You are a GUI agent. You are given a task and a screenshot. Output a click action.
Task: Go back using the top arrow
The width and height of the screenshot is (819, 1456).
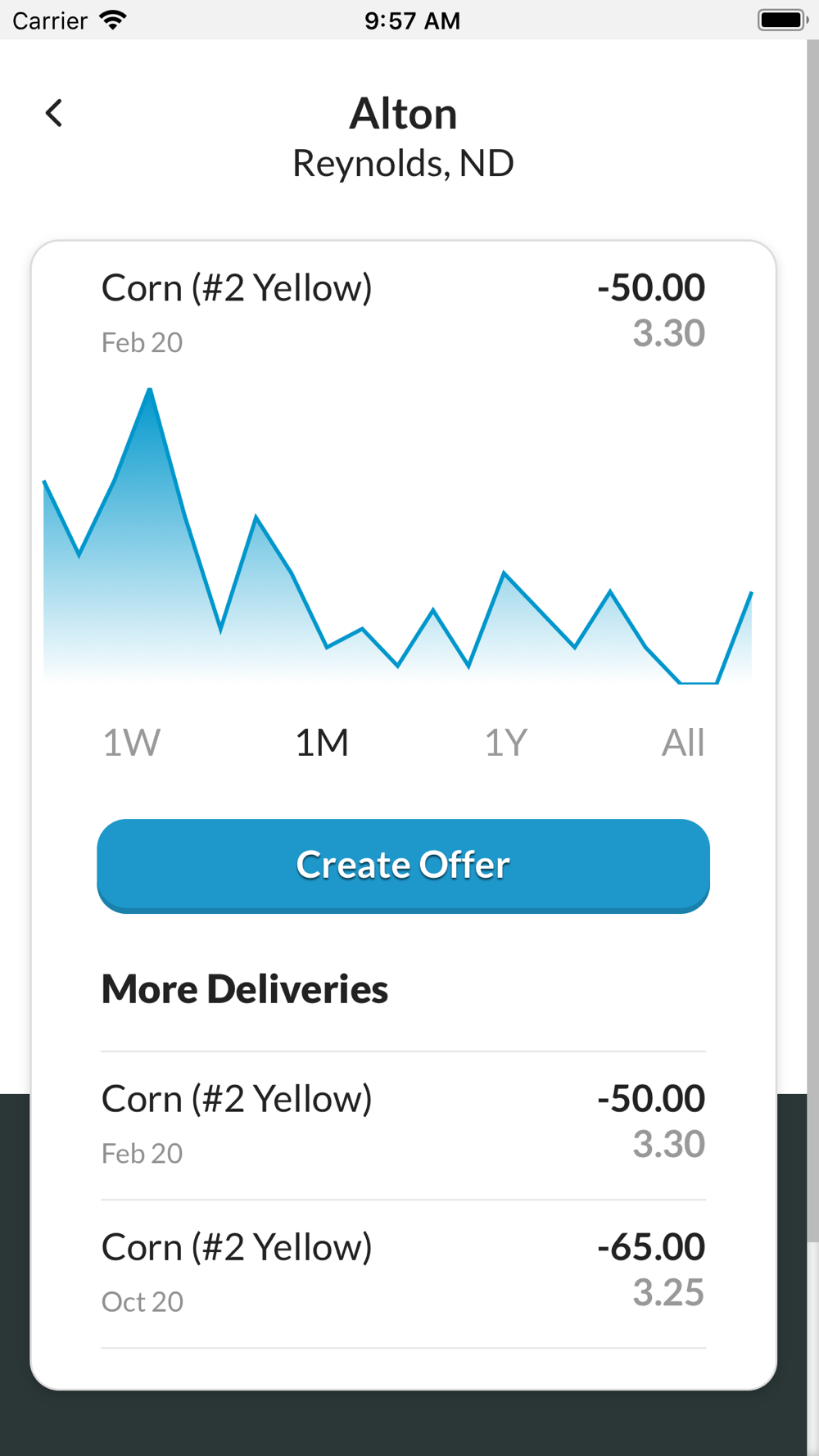54,113
